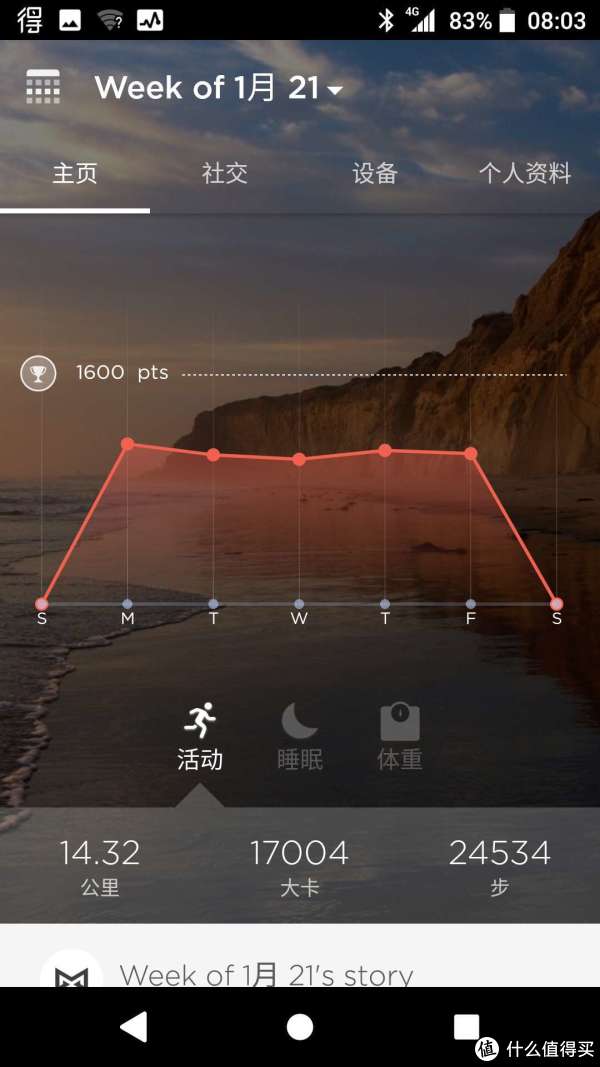Screen dimensions: 600x1067
Task: Switch to the 设备 tab
Action: (375, 173)
